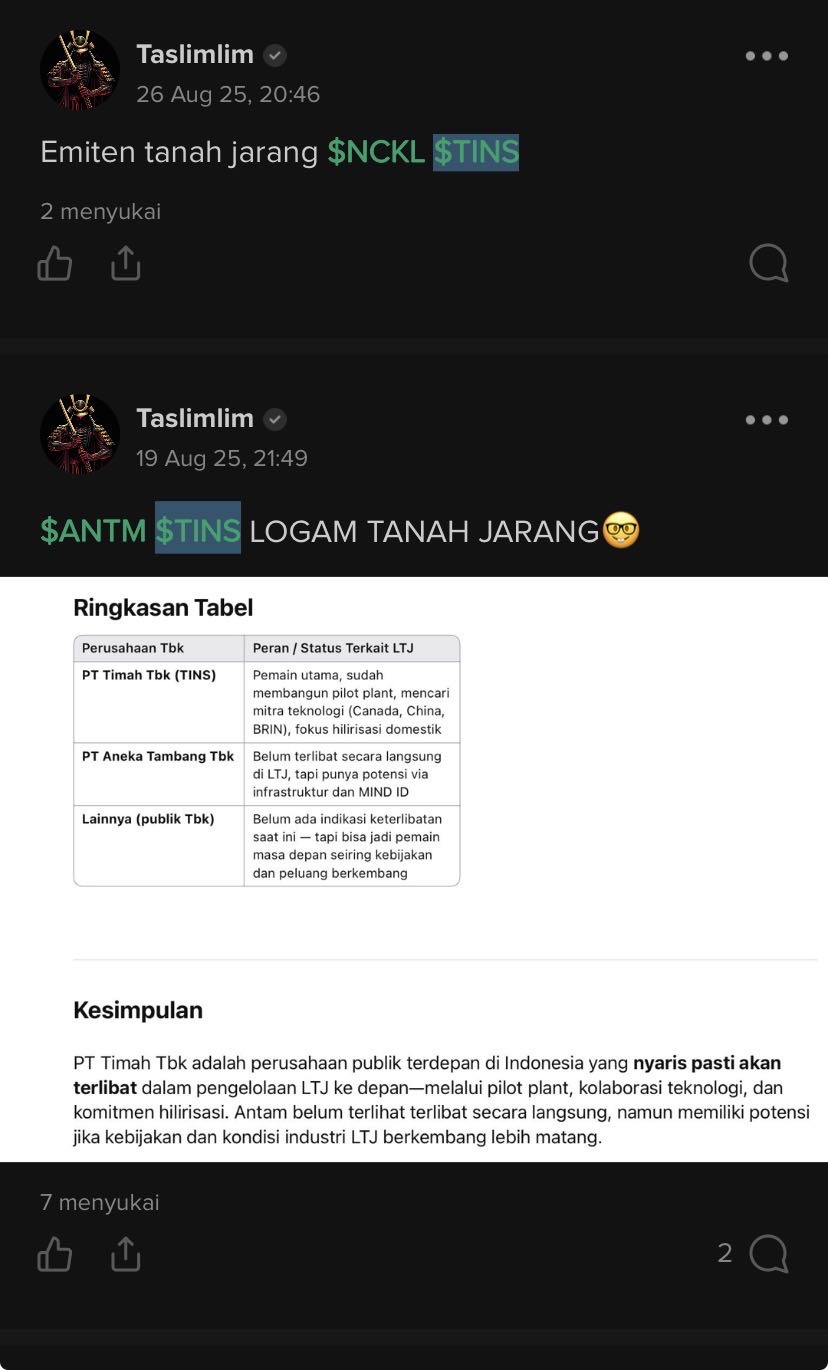Open the $NCKL stock tag
This screenshot has height=1370, width=828.
point(376,152)
